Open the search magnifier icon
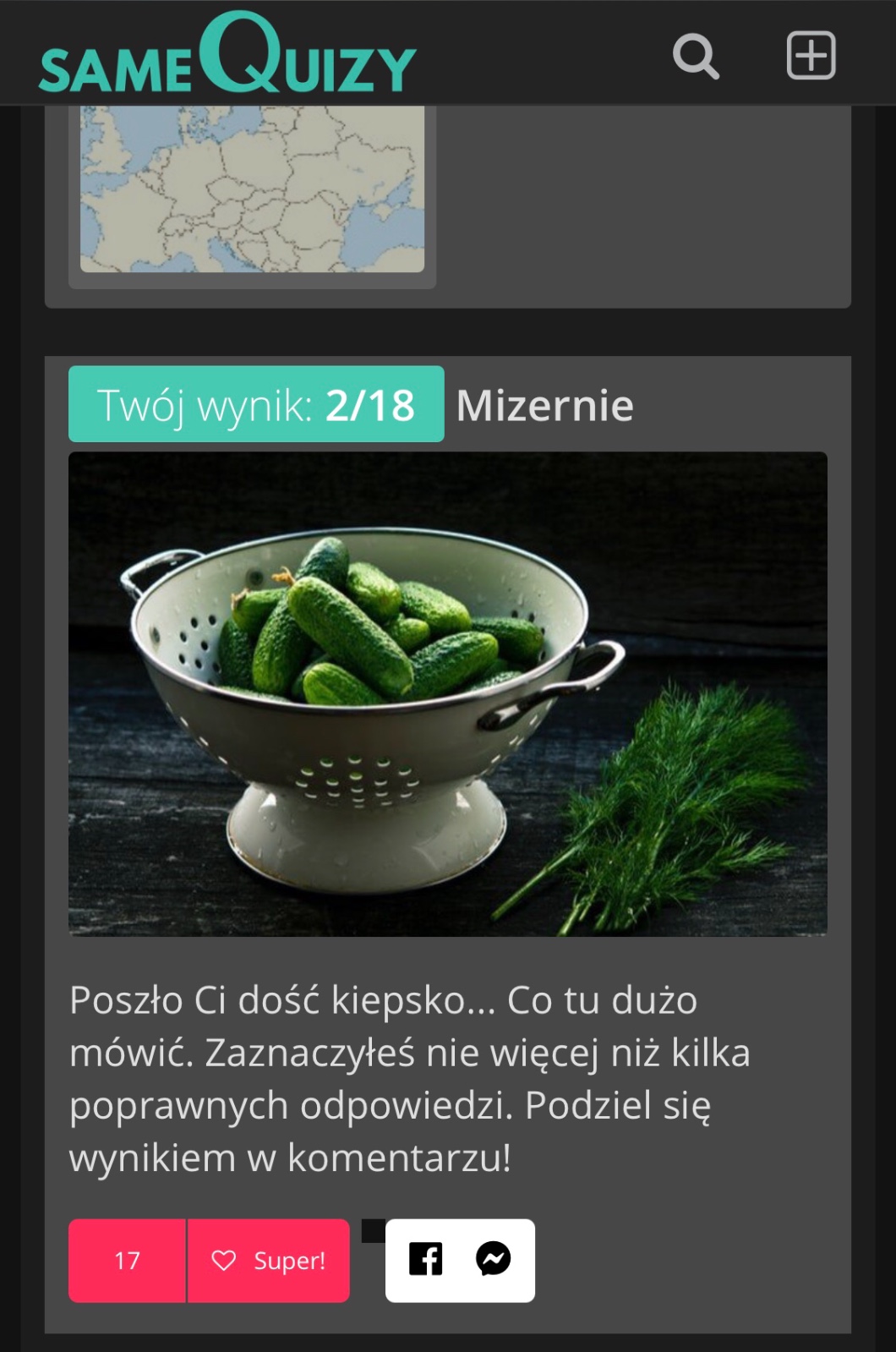Viewport: 896px width, 1352px height. click(696, 57)
